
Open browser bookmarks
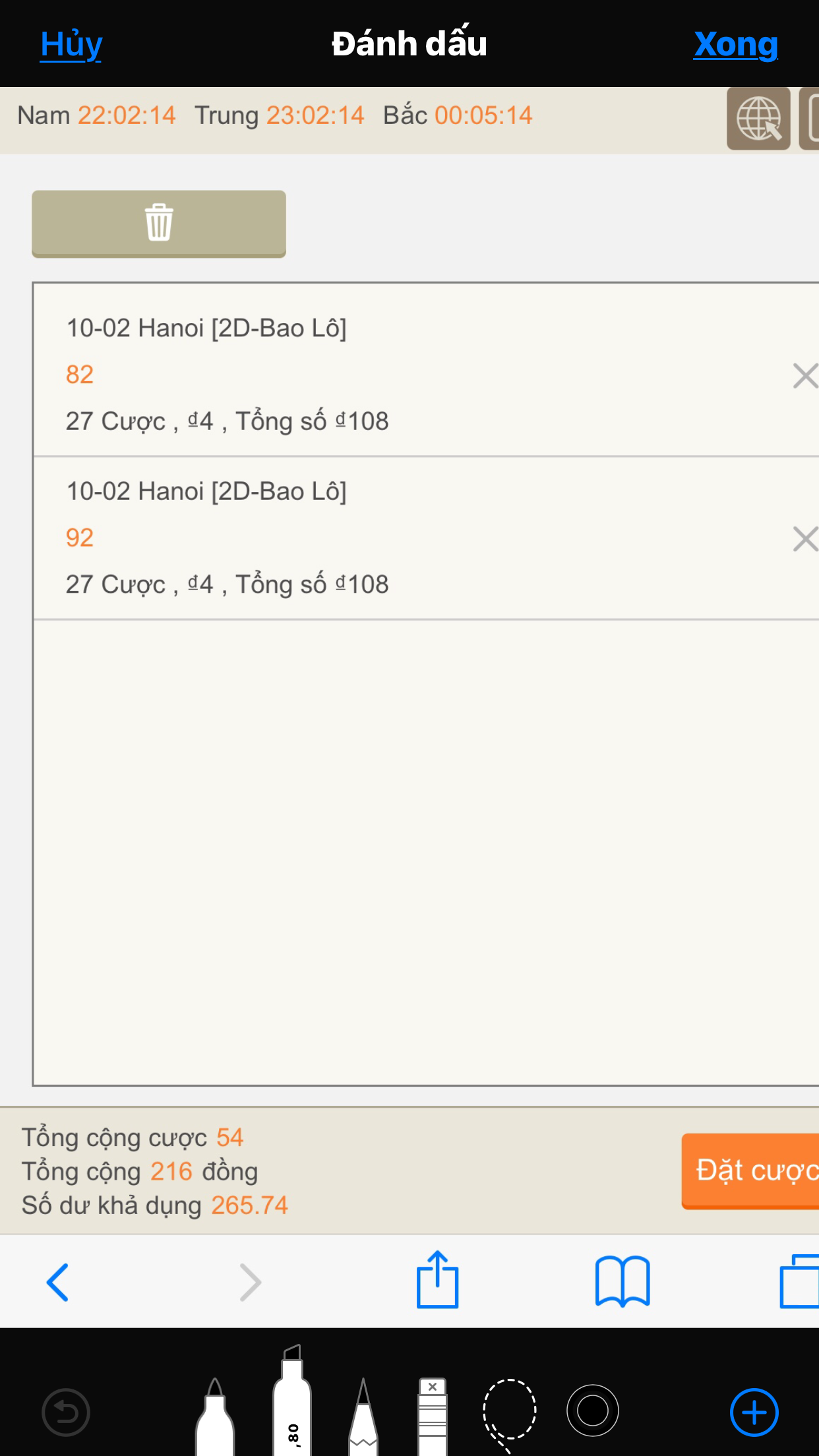point(622,1281)
